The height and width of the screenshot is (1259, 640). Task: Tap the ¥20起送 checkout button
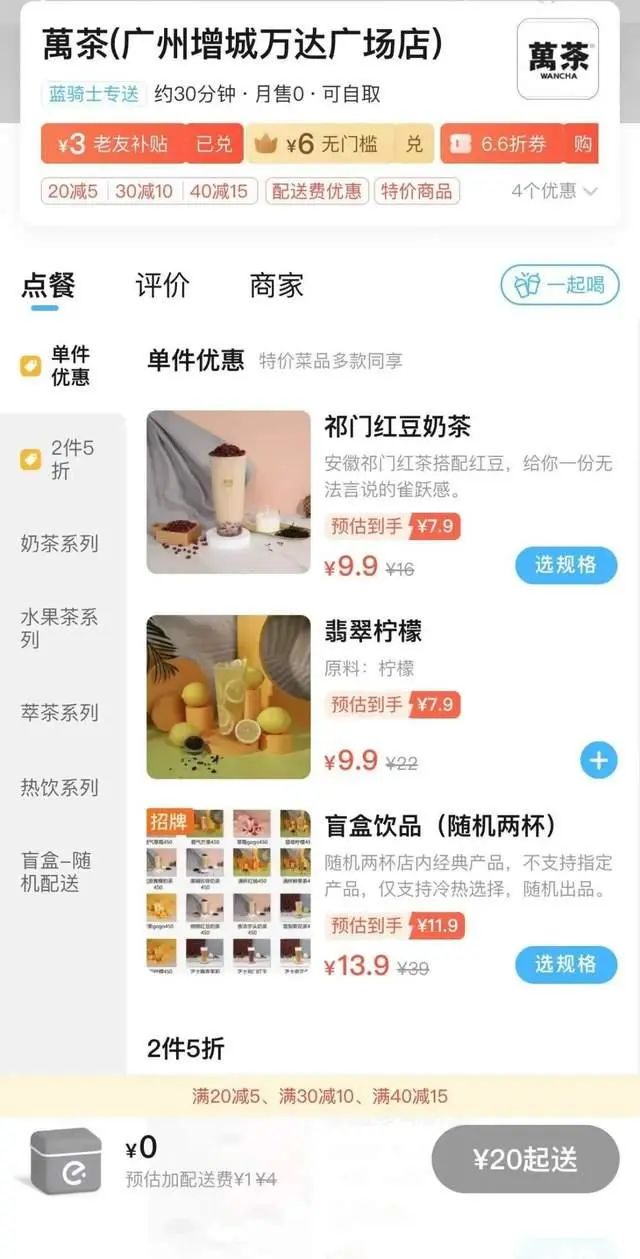pos(525,1159)
